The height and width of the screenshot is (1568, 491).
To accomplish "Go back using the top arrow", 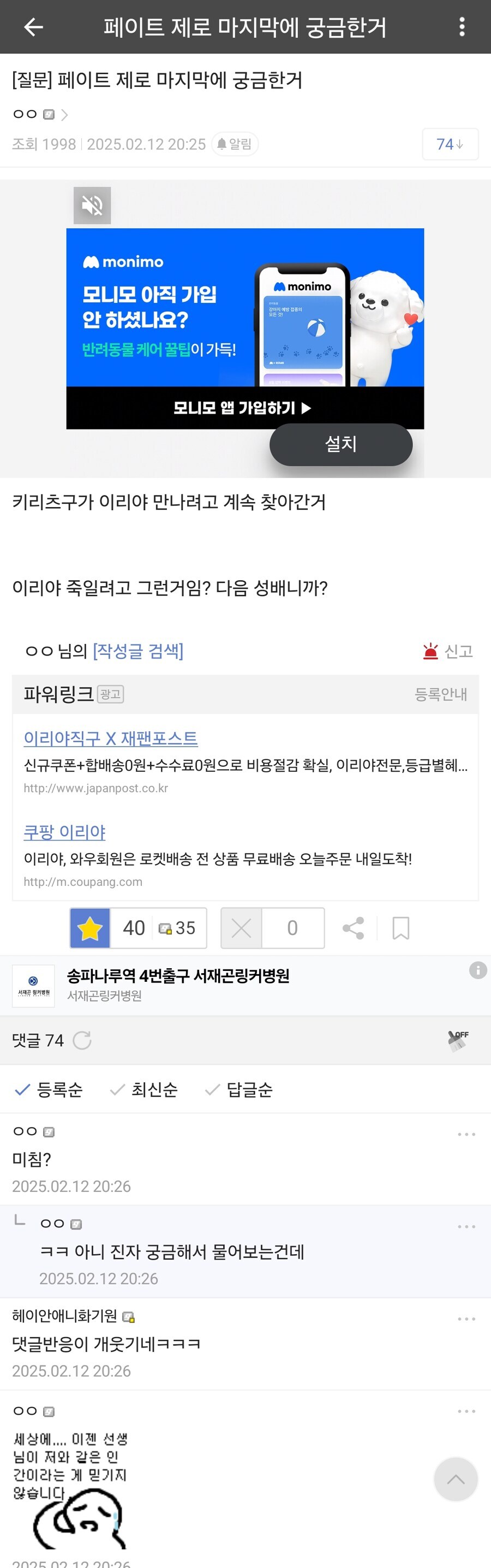I will click(x=33, y=27).
